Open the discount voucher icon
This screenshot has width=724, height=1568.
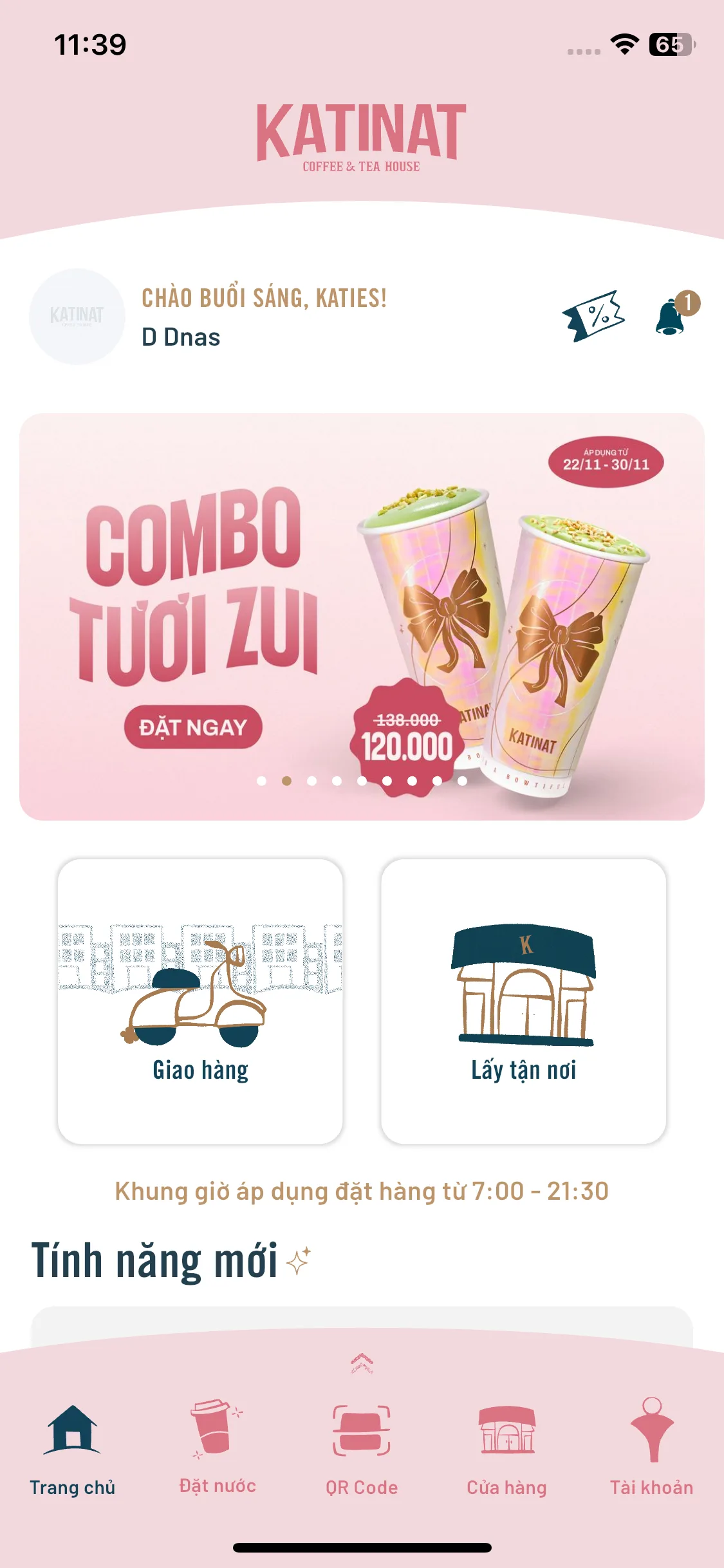click(593, 316)
